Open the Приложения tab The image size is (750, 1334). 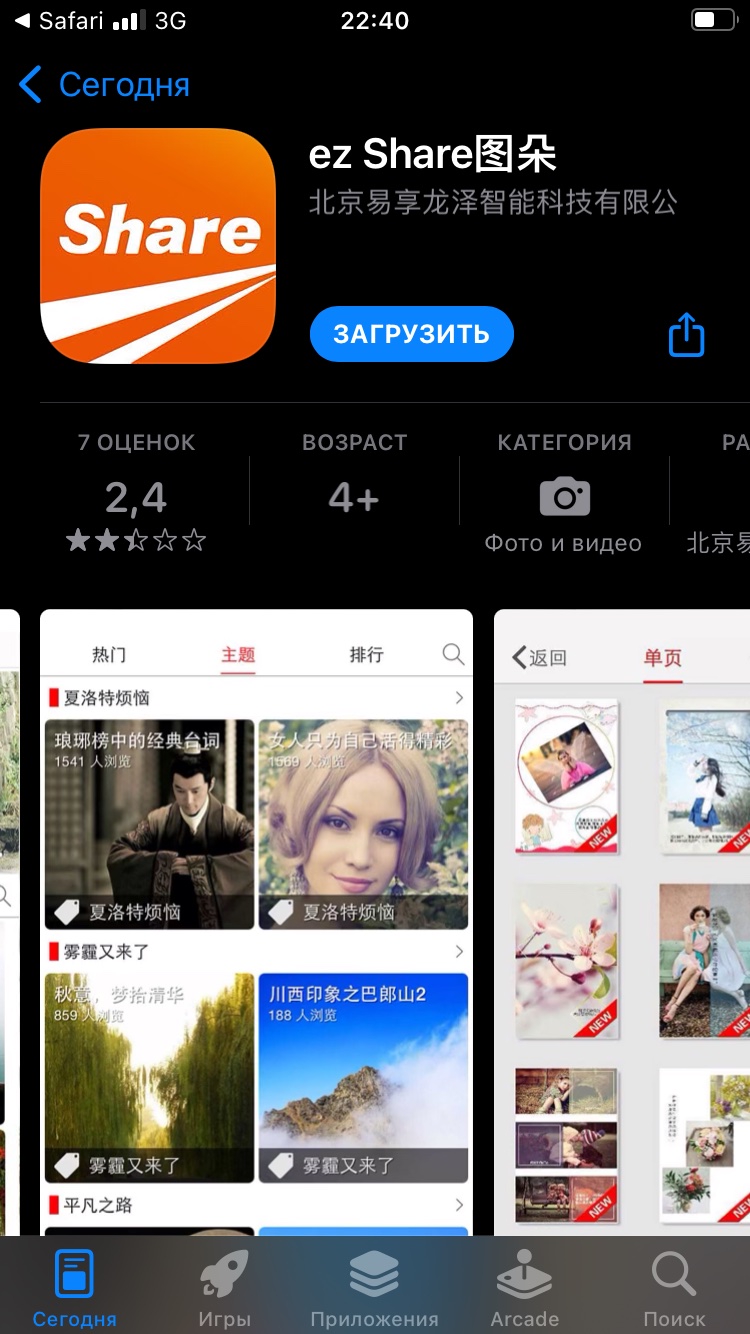coord(374,1288)
